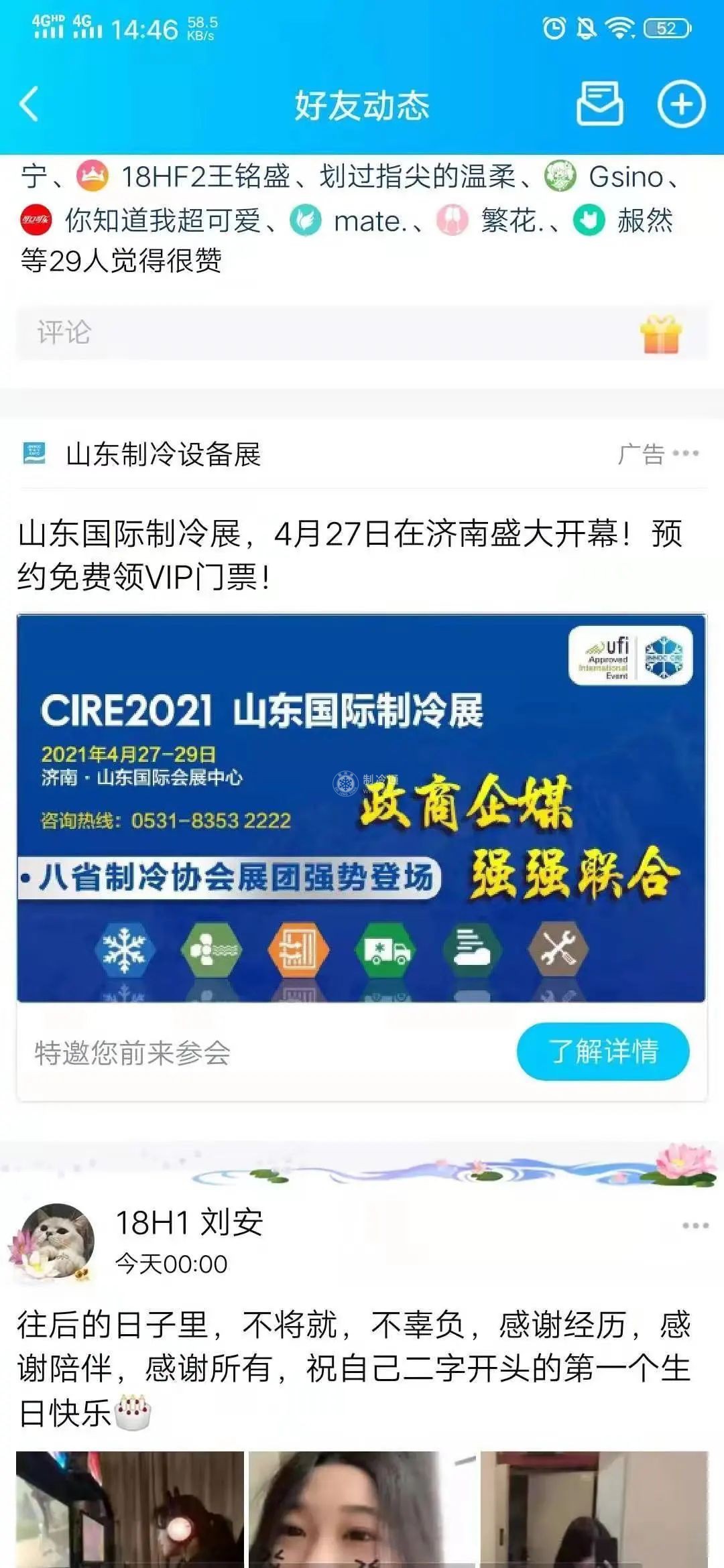
Task: Open the gift icon in comment bar
Action: [660, 334]
